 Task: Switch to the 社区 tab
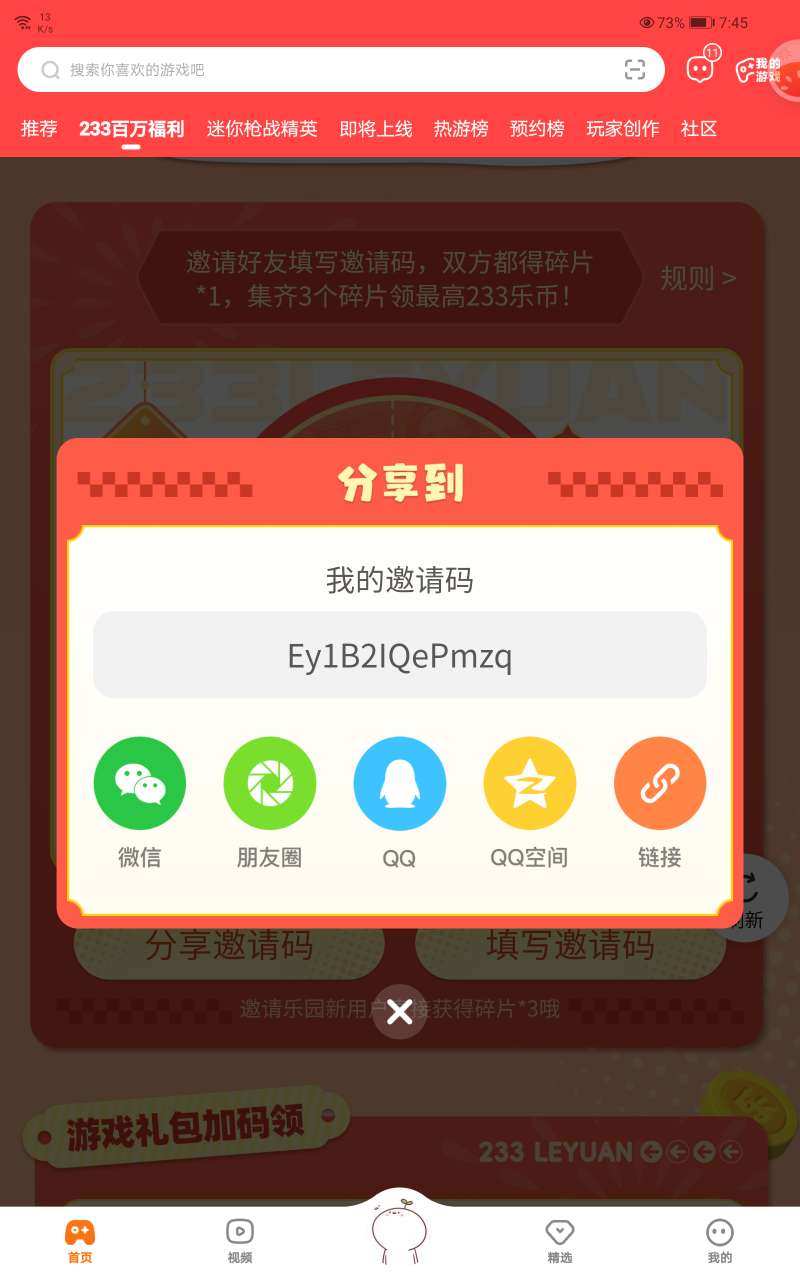click(x=699, y=129)
